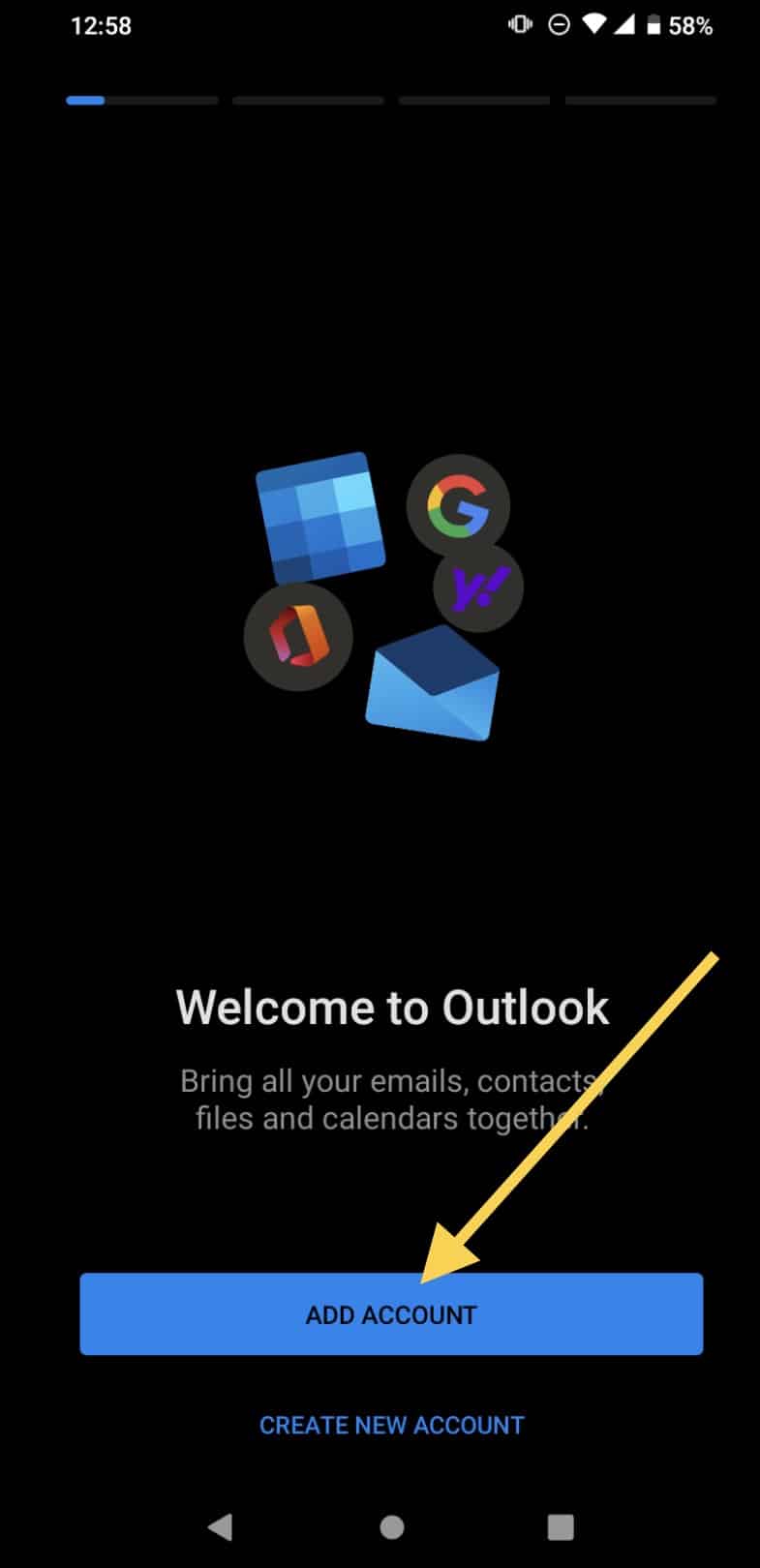
Task: Go back using the system back button
Action: 221,1526
